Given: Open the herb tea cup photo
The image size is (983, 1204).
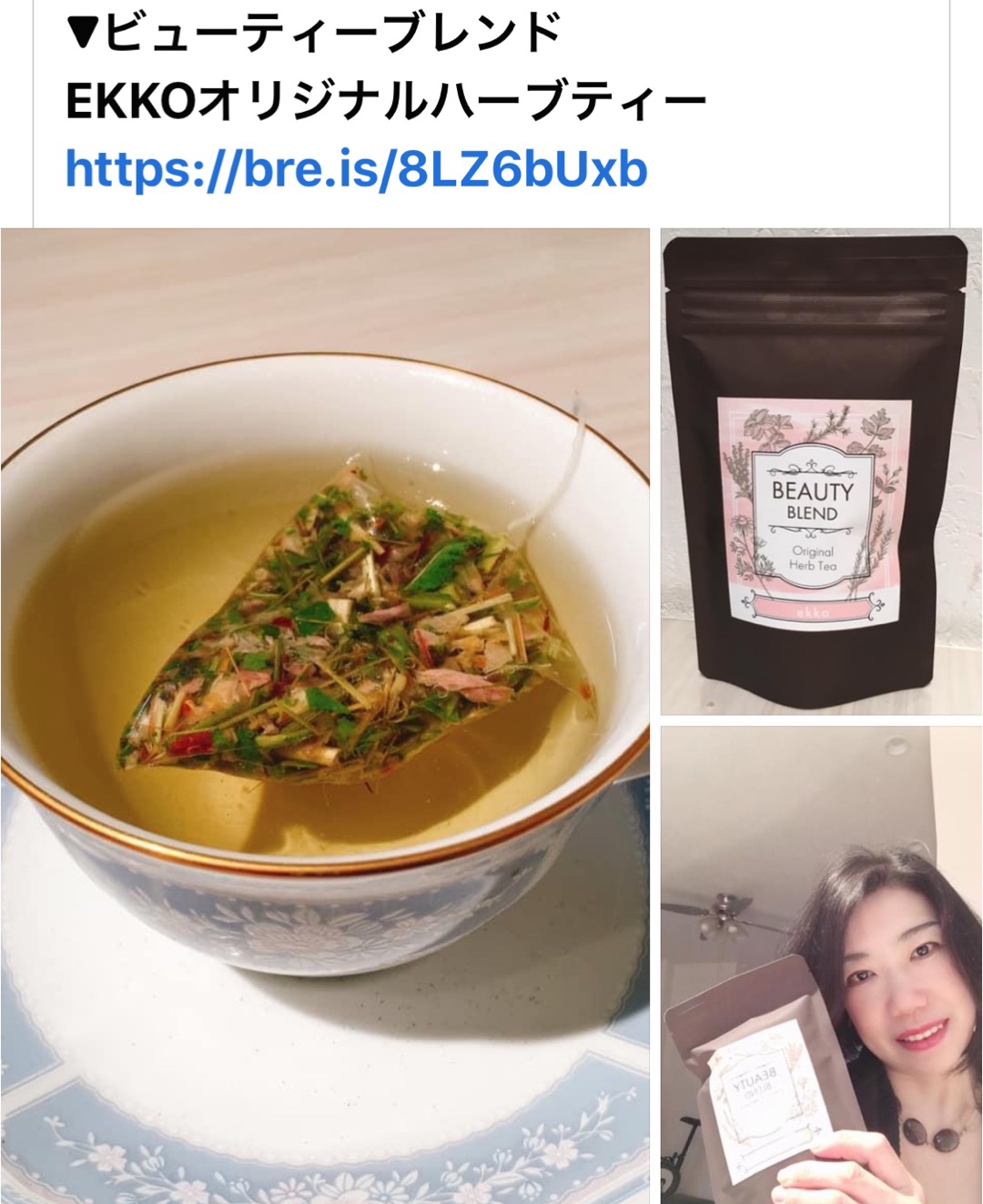Looking at the screenshot, I should tap(325, 715).
